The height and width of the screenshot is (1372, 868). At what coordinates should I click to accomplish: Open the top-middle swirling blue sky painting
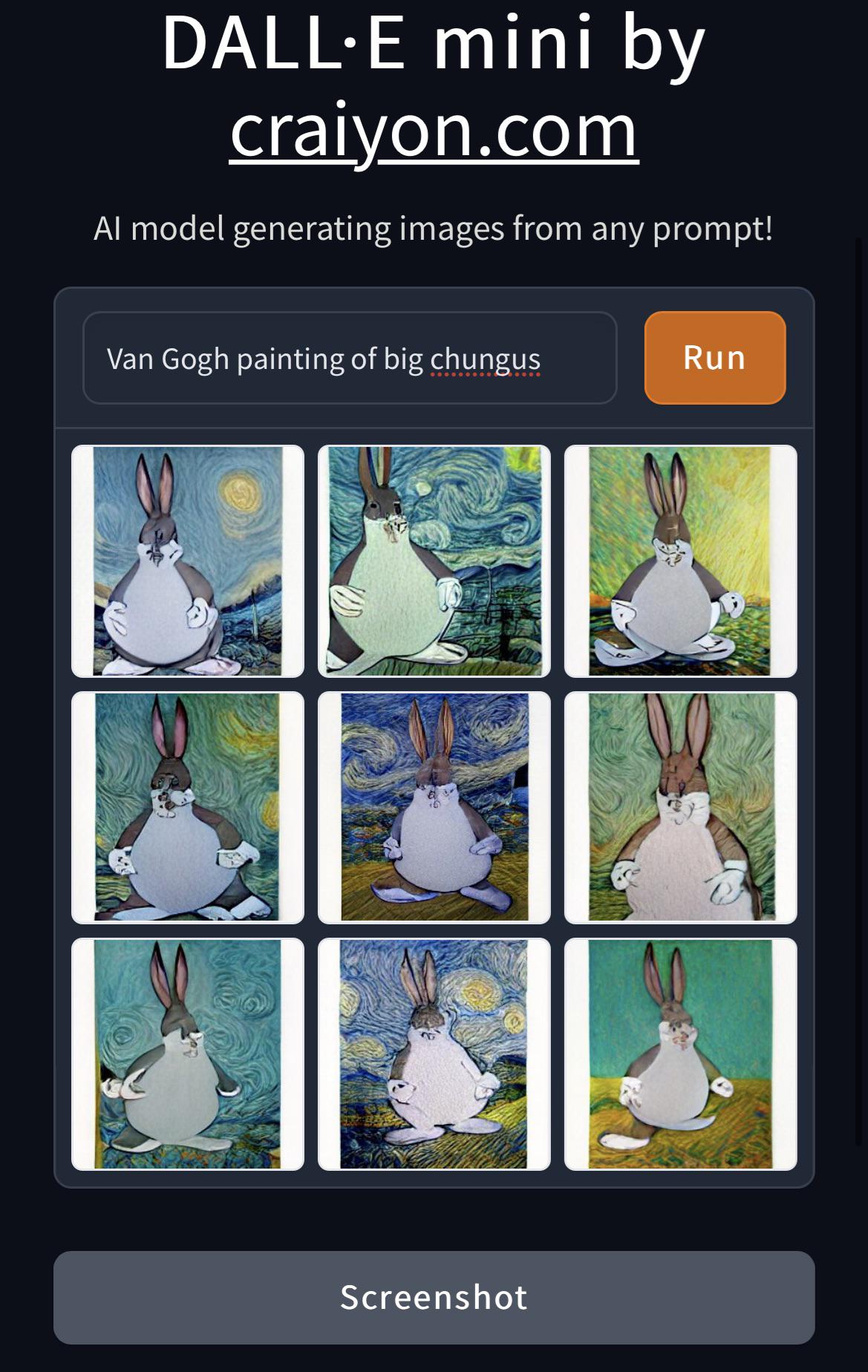coord(434,561)
